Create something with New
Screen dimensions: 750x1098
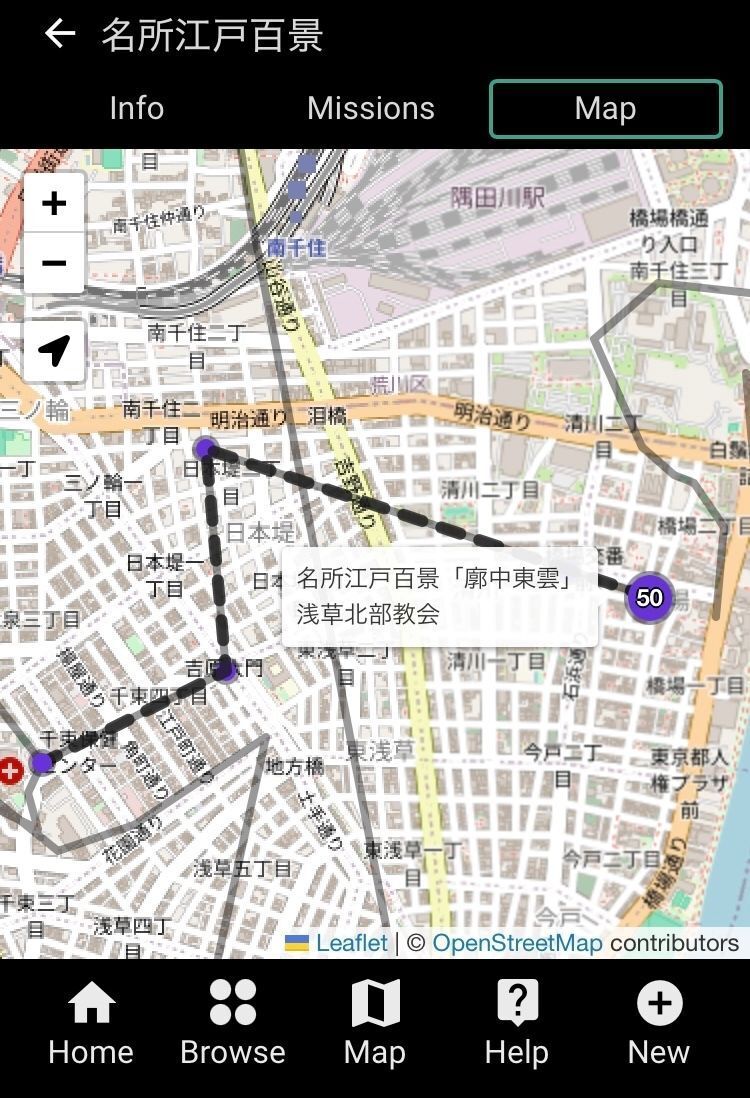tap(659, 1023)
